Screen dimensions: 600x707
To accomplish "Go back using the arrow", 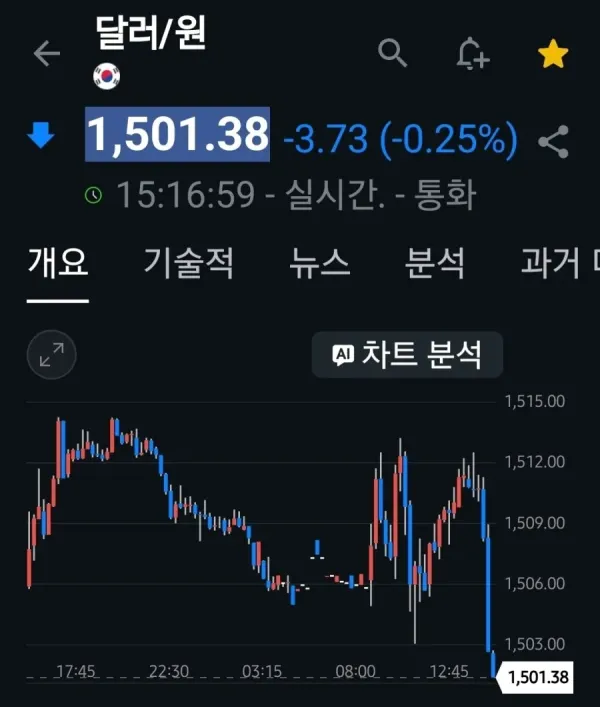I will tap(46, 53).
